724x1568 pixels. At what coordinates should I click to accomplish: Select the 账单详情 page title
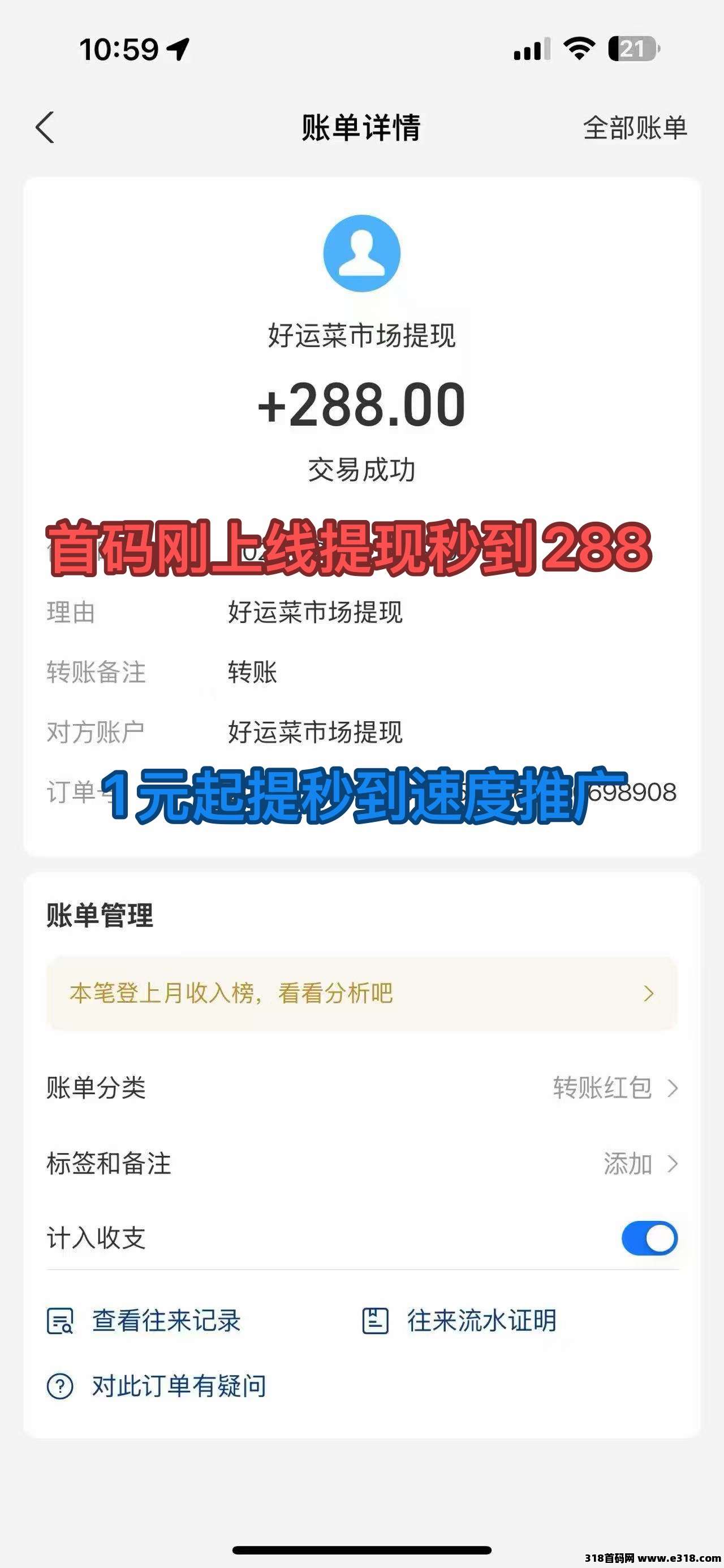(361, 129)
